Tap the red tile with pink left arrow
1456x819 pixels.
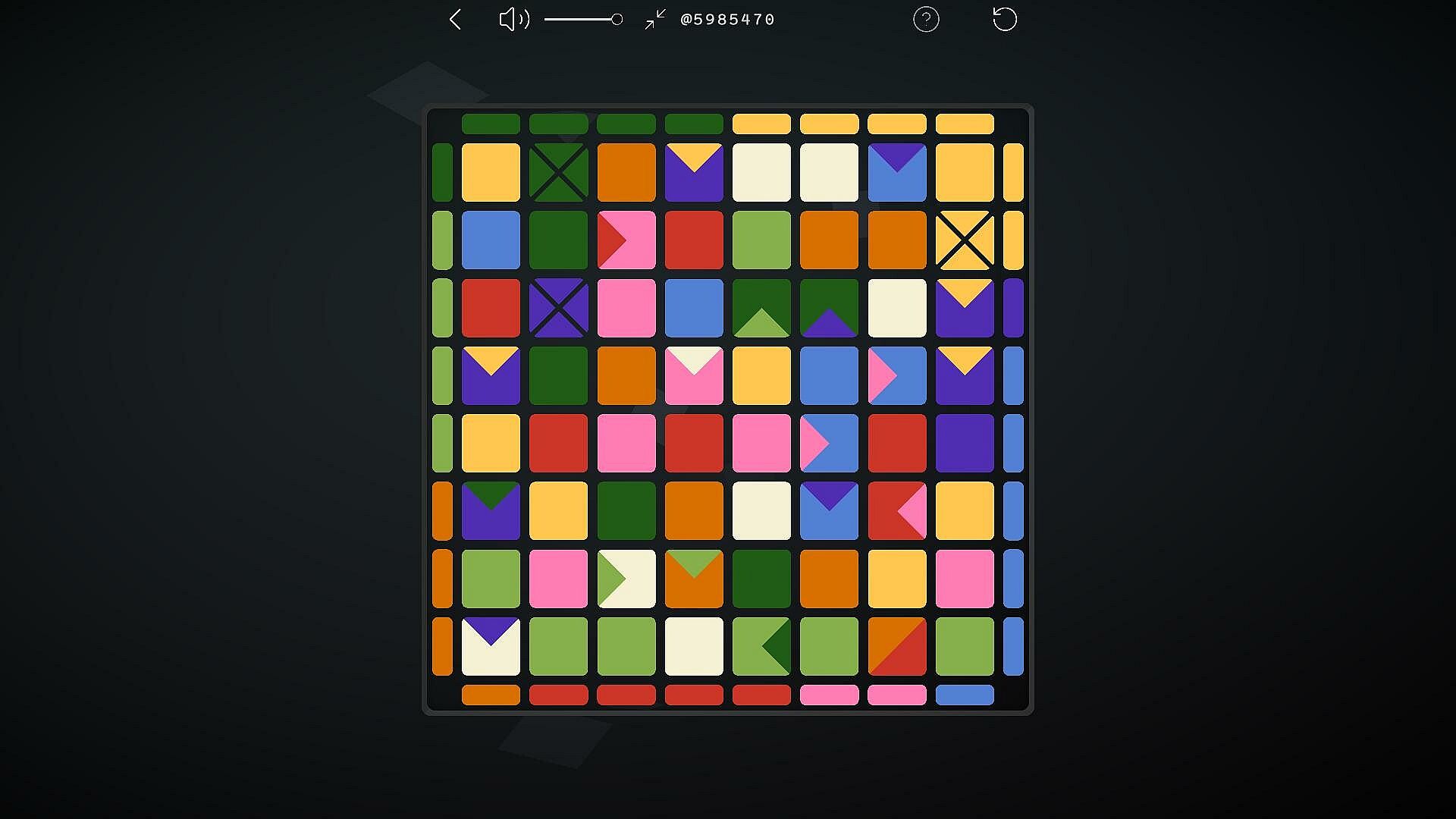pyautogui.click(x=896, y=511)
